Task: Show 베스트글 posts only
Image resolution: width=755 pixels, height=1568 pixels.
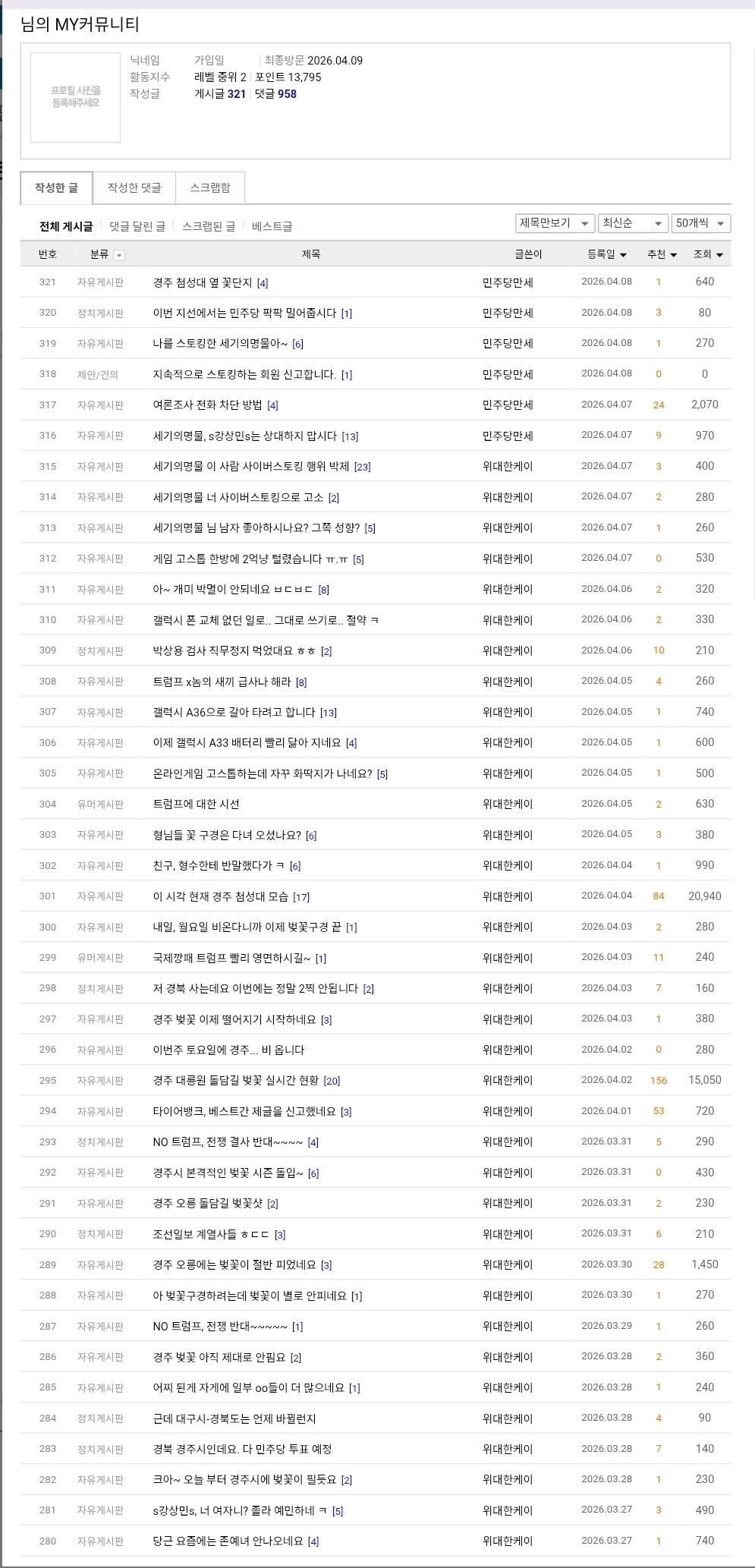Action: [x=272, y=226]
